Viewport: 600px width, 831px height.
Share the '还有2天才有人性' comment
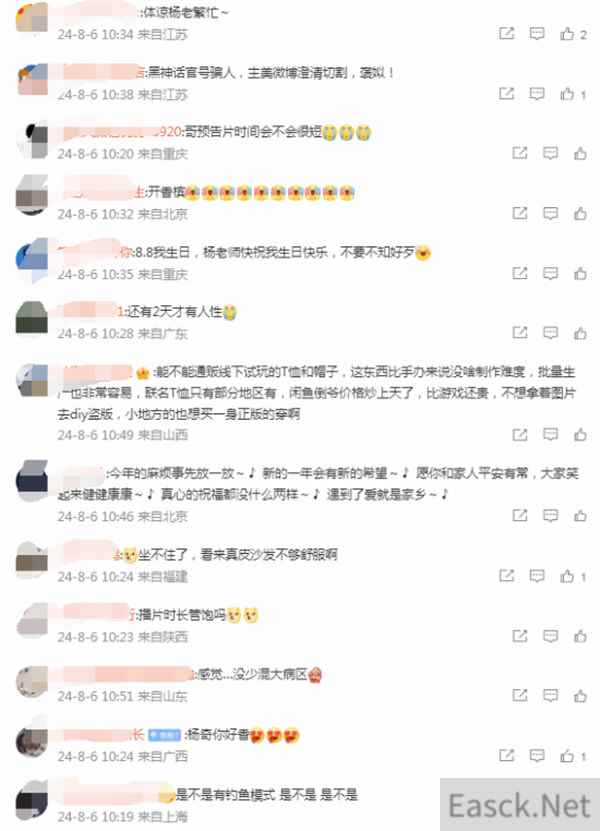[519, 333]
